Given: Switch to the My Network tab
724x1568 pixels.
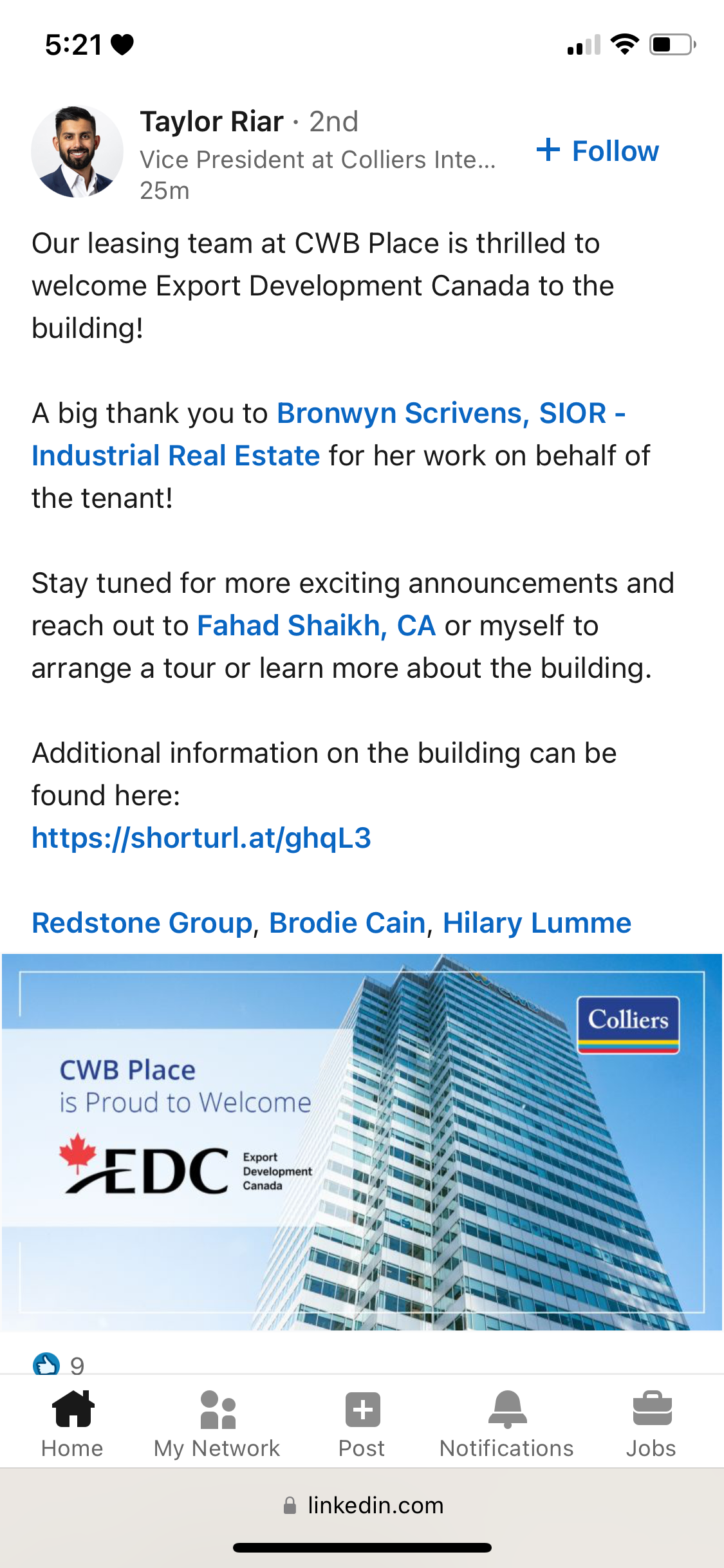Looking at the screenshot, I should pyautogui.click(x=217, y=1423).
